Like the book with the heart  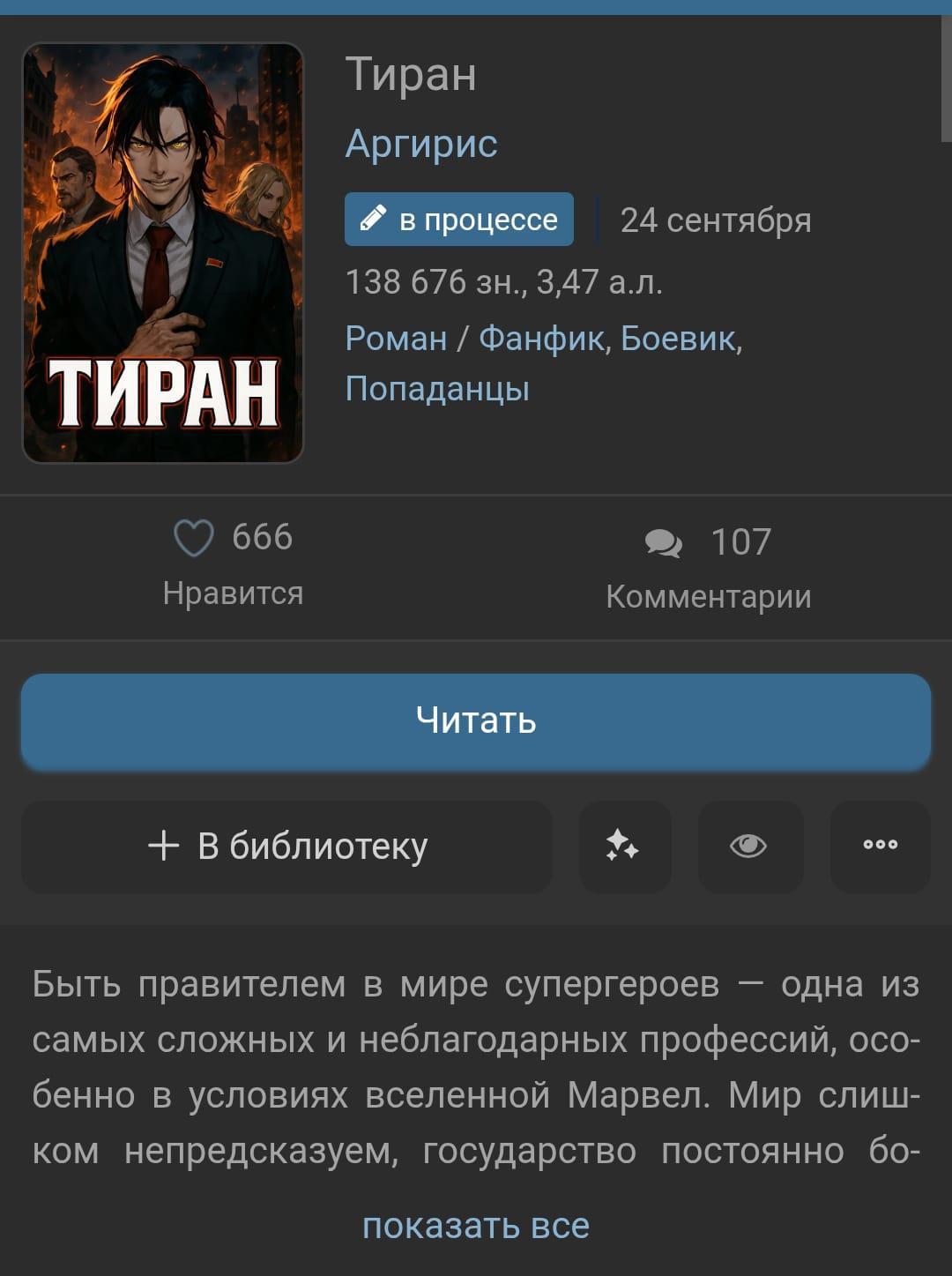click(194, 538)
